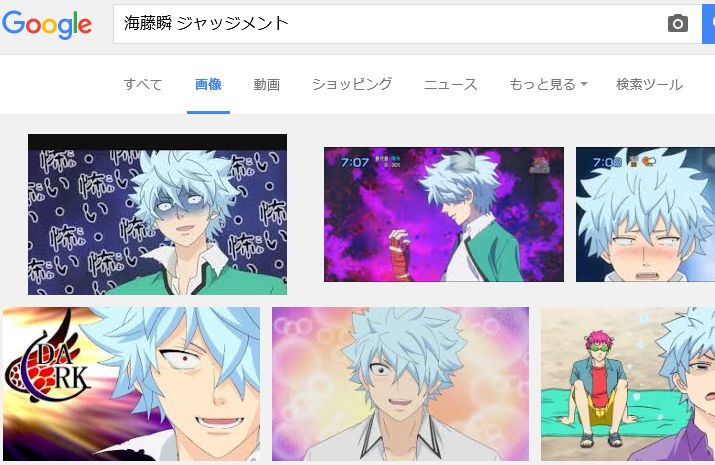Image resolution: width=715 pixels, height=465 pixels.
Task: Expand the もっと見る dropdown
Action: tap(548, 84)
